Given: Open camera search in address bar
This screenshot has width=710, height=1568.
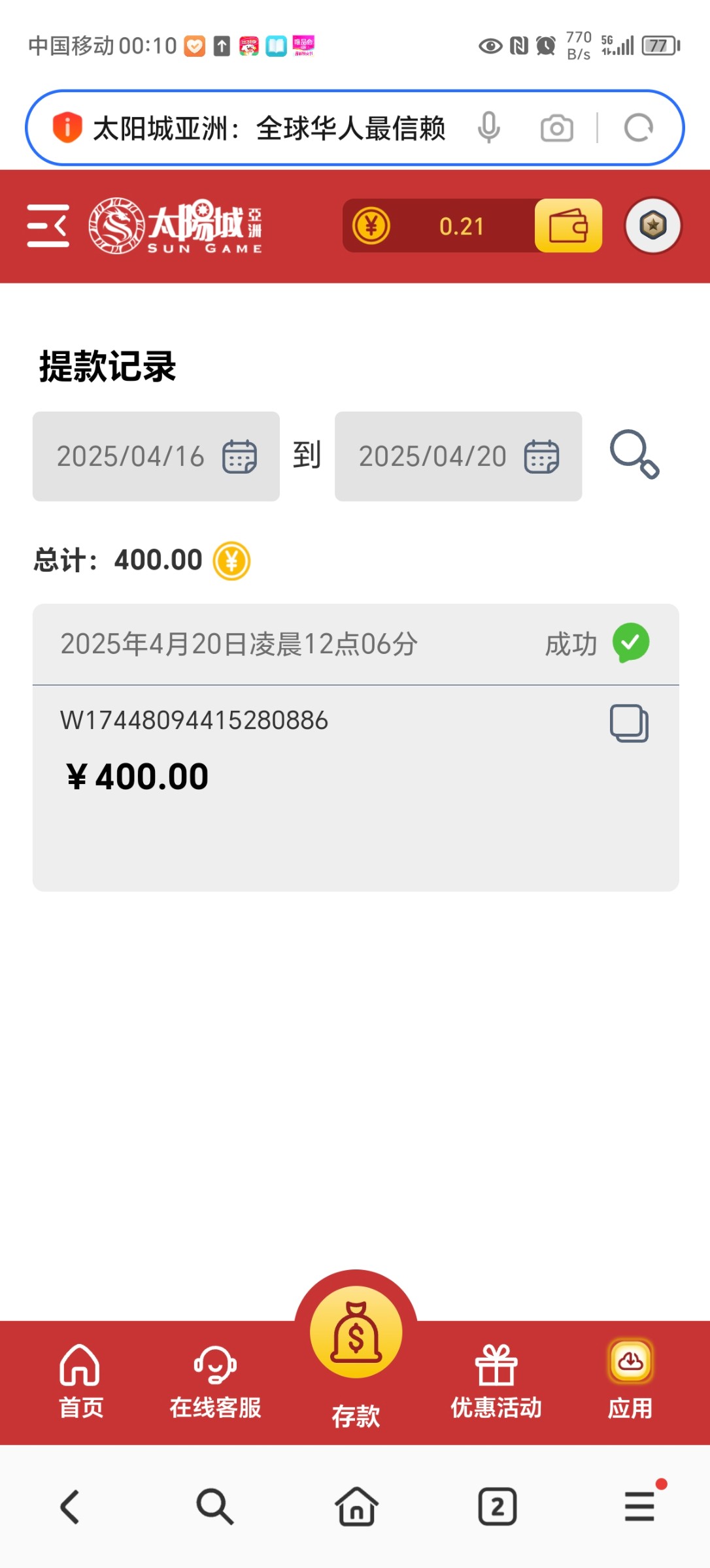Looking at the screenshot, I should coord(557,128).
